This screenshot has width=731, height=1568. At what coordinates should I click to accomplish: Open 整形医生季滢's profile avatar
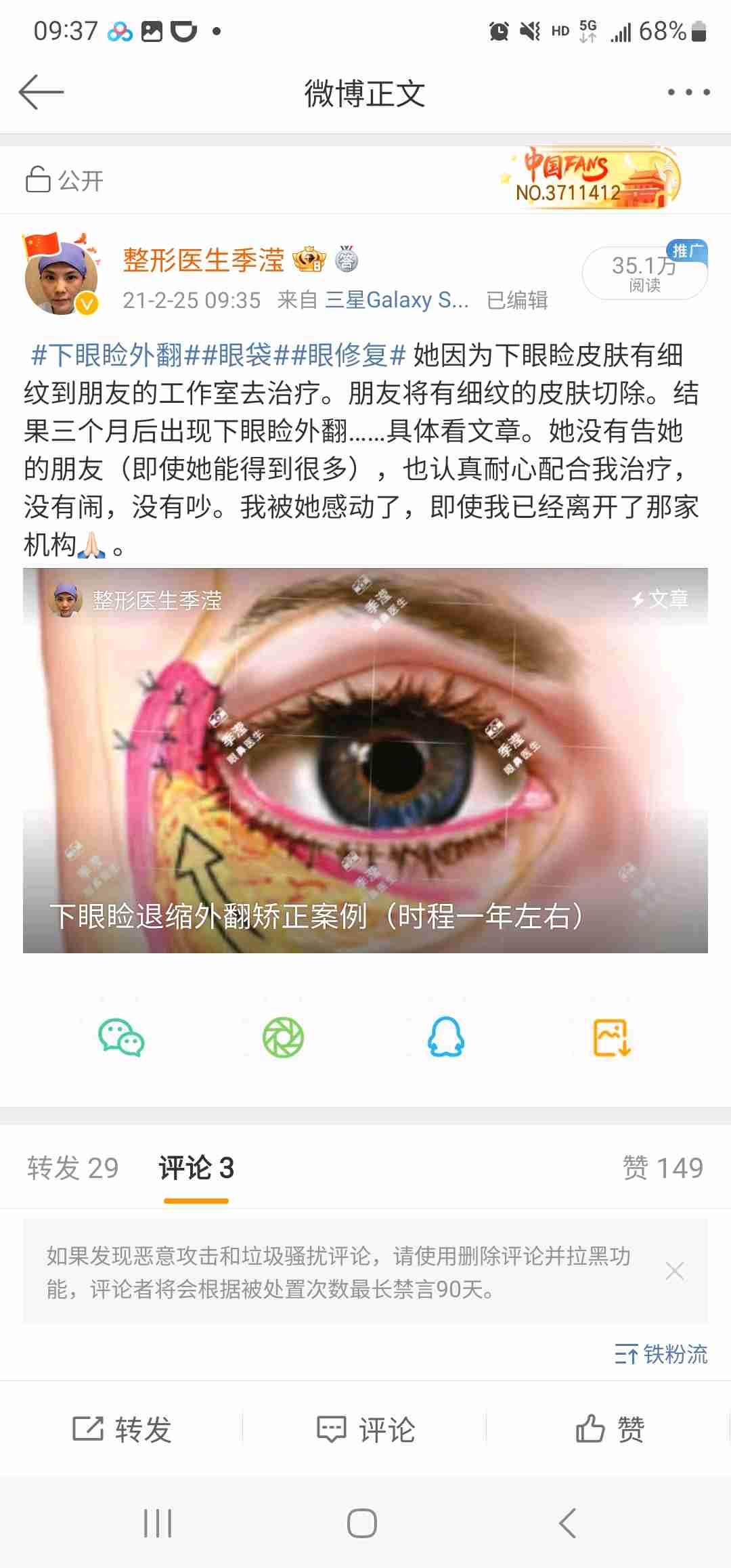[61, 279]
